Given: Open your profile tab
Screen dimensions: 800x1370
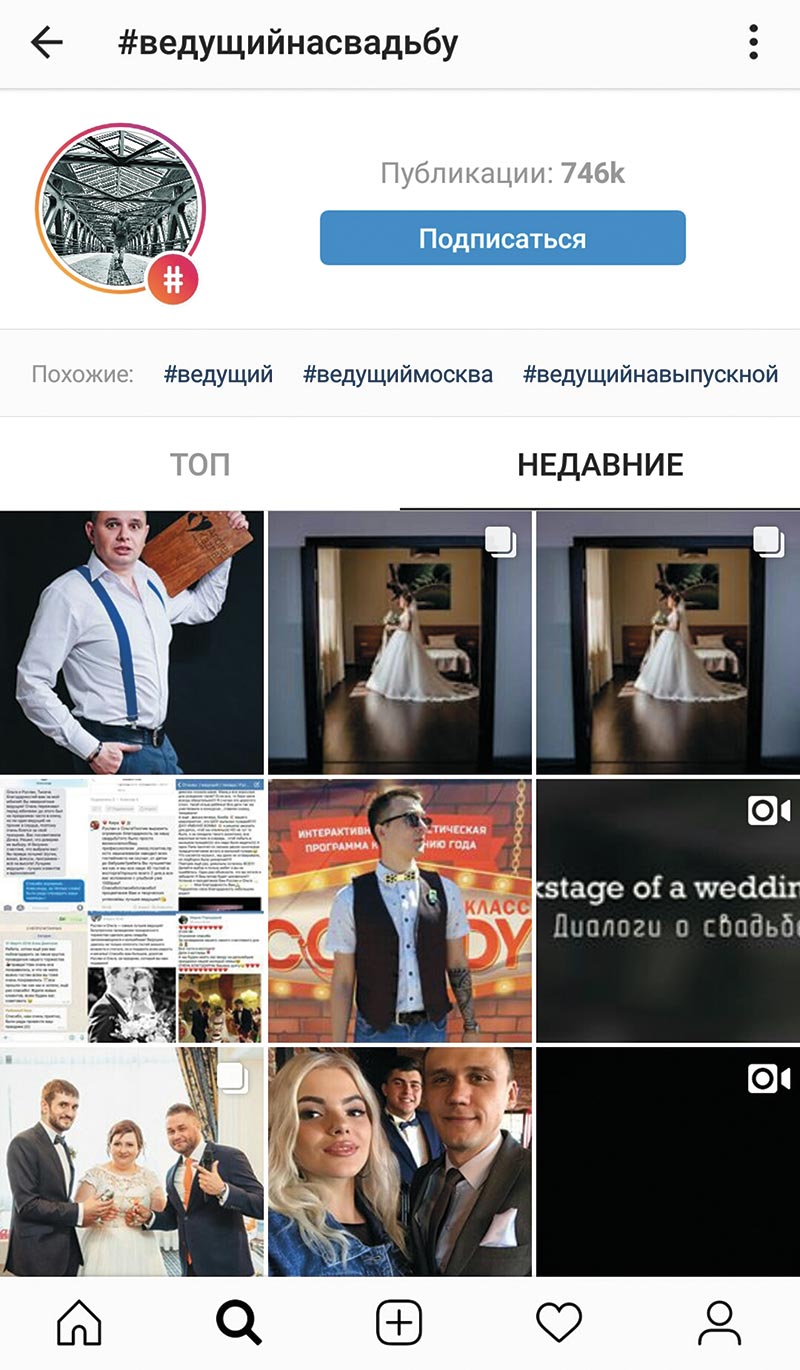Looking at the screenshot, I should coord(718,1323).
